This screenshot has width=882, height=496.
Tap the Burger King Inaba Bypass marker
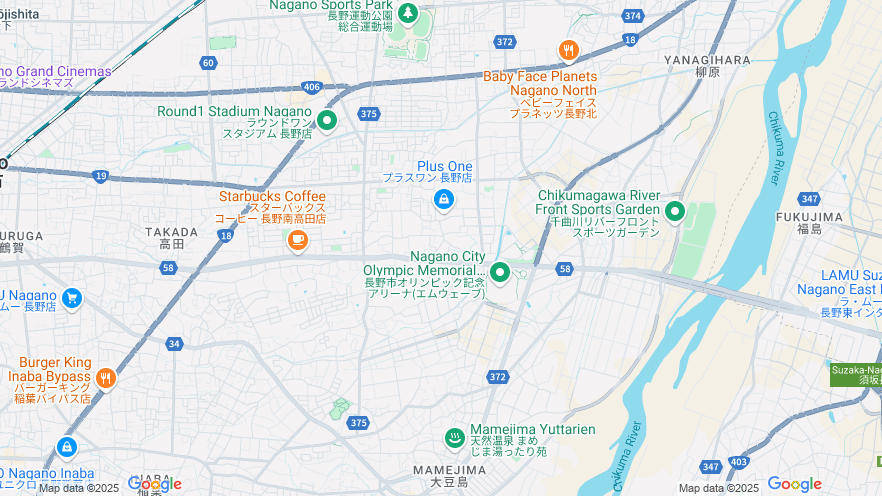pyautogui.click(x=106, y=377)
